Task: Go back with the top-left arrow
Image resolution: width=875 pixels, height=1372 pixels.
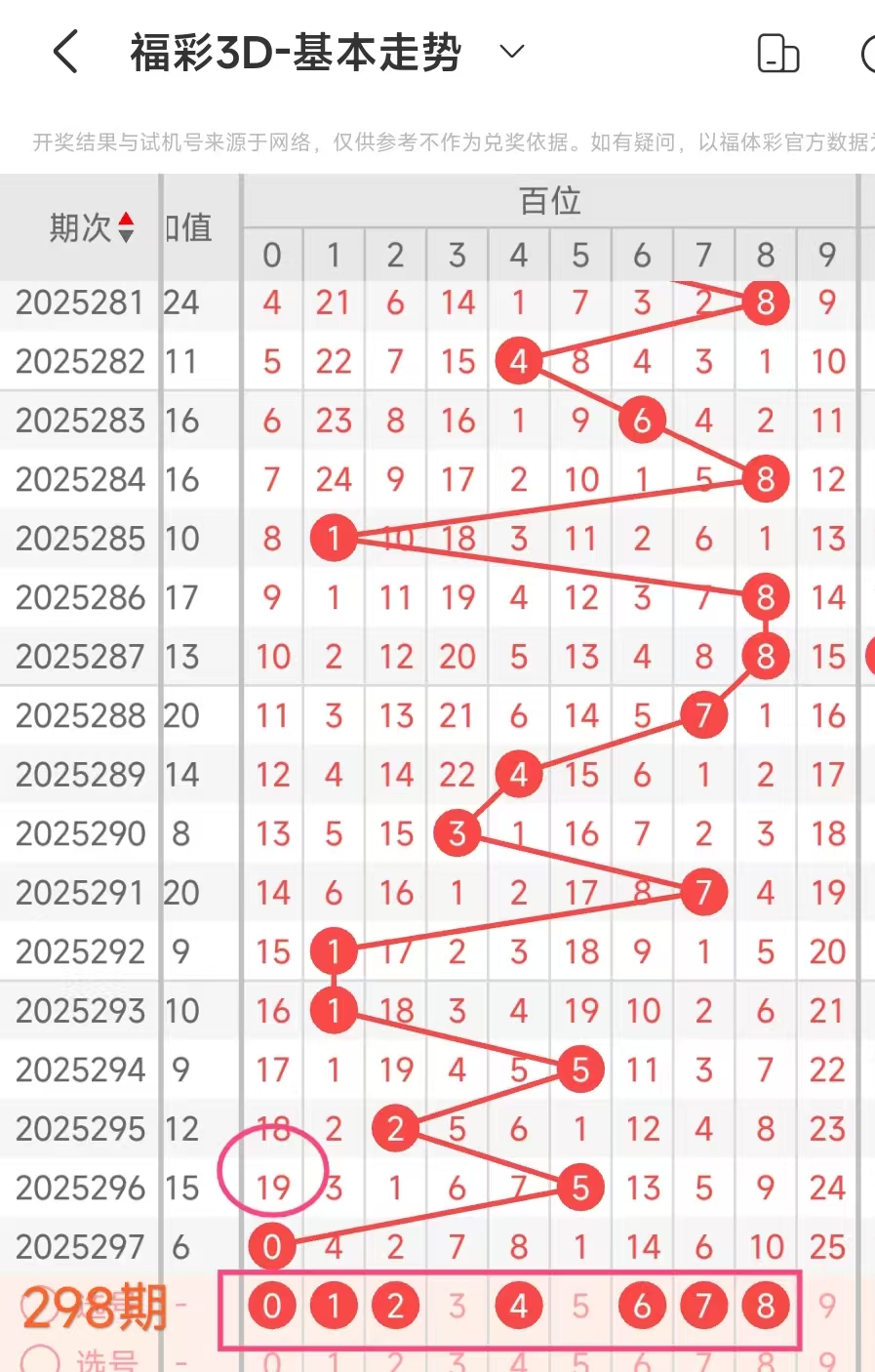Action: (65, 52)
